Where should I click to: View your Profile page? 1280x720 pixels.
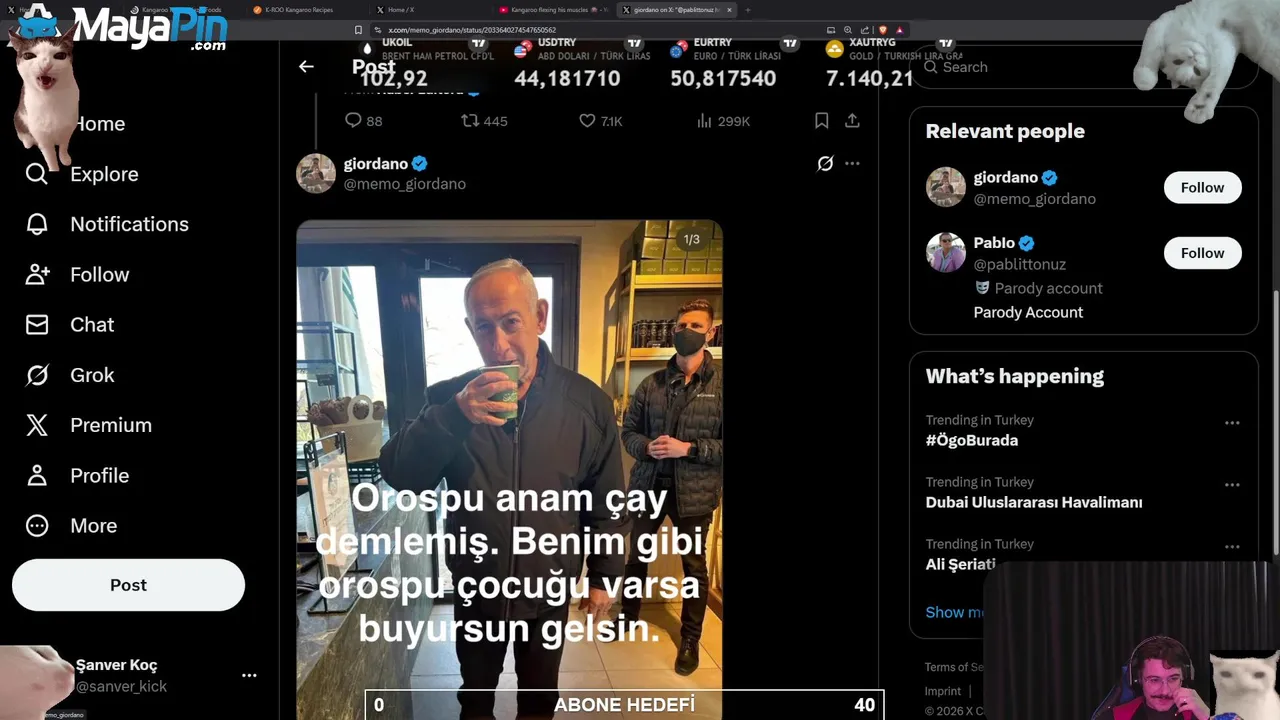coord(99,475)
